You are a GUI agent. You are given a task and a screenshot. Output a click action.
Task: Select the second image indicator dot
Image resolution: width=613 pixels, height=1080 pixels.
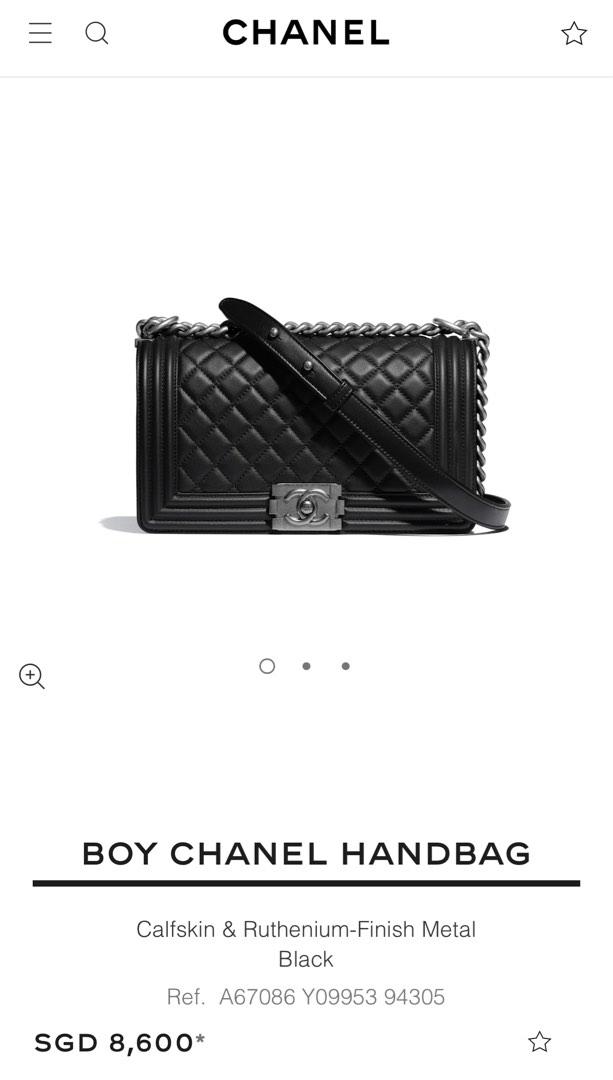[306, 666]
